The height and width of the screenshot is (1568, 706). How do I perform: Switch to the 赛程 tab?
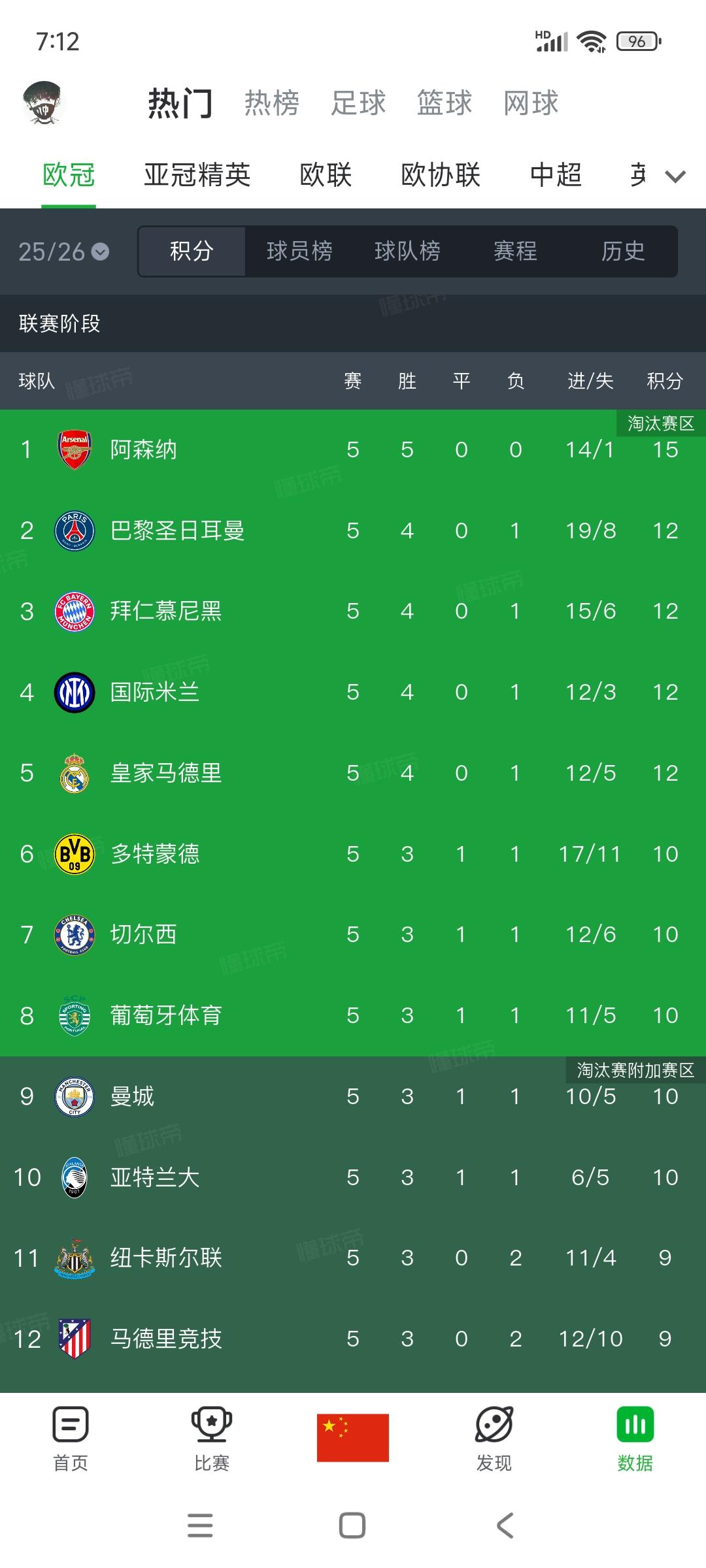point(516,252)
